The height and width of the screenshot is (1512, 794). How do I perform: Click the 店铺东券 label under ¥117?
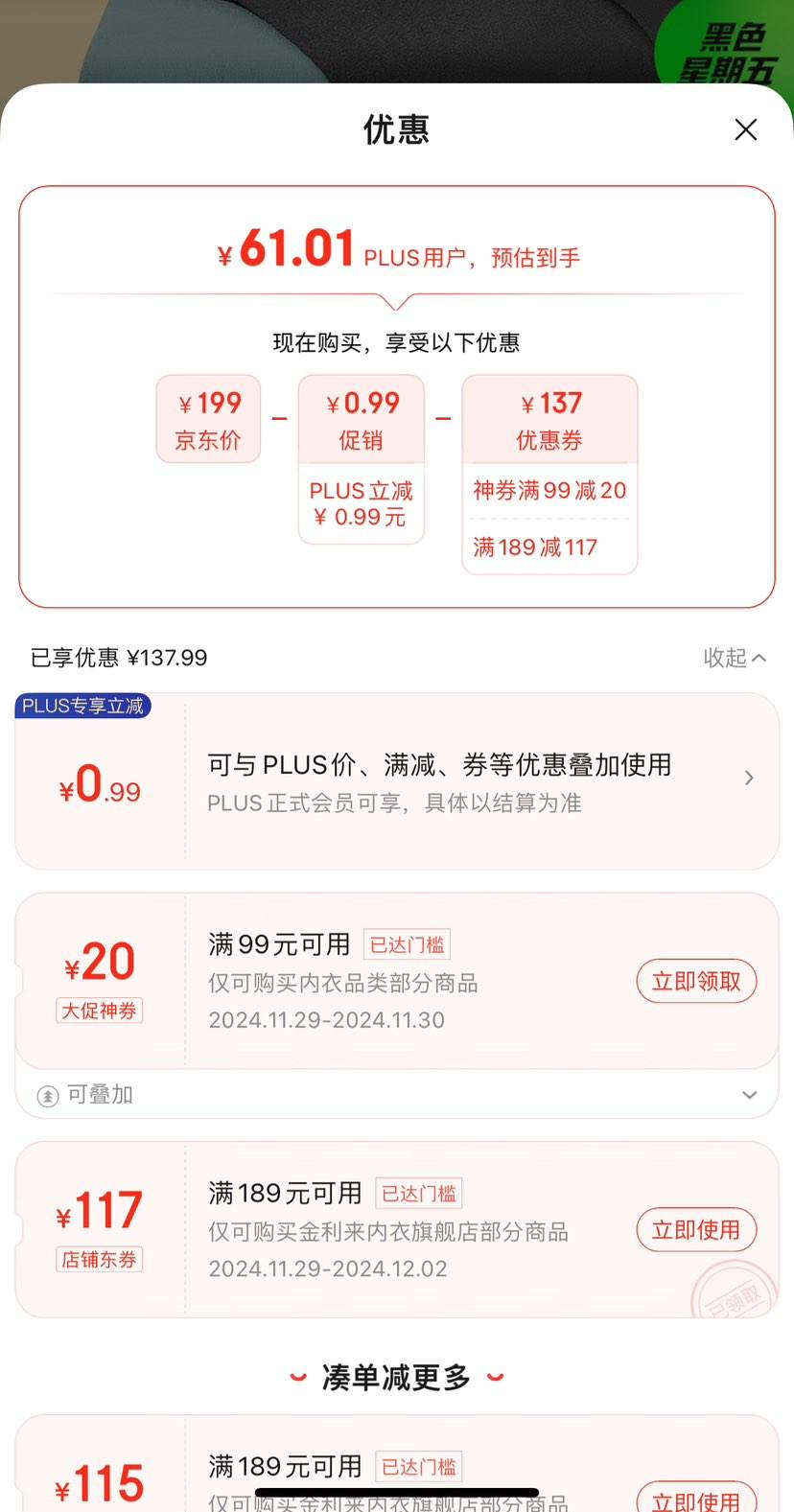[99, 1259]
